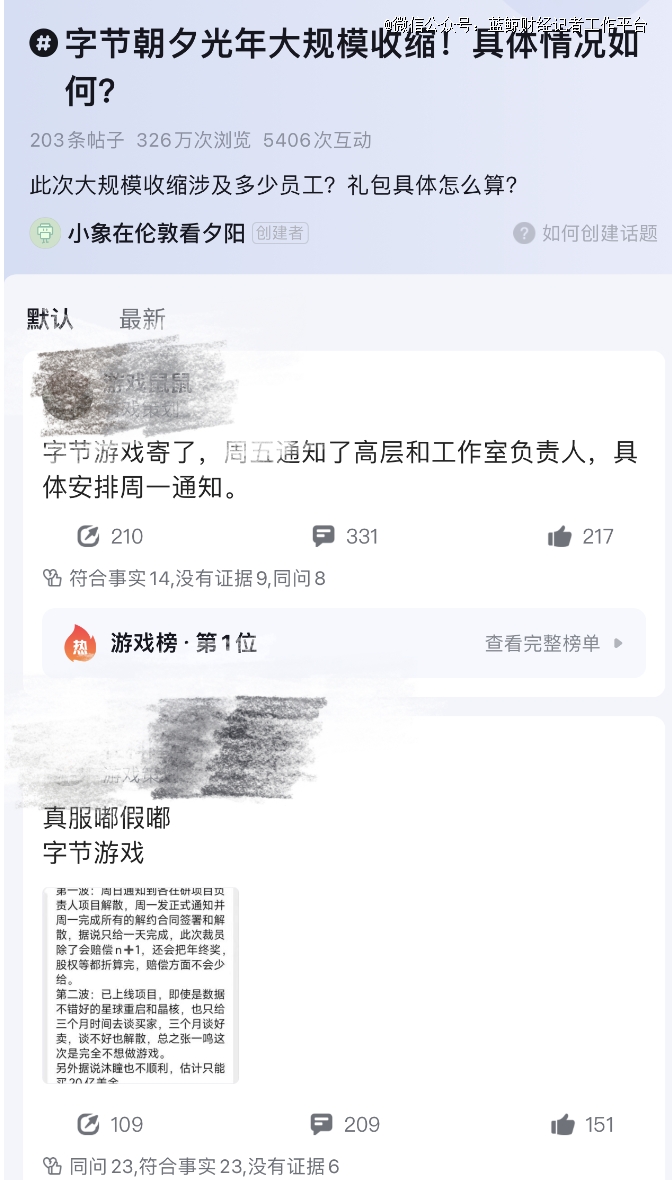Viewport: 672px width, 1180px height.
Task: Open the image in 真服嘟假嘟 post
Action: pyautogui.click(x=140, y=985)
